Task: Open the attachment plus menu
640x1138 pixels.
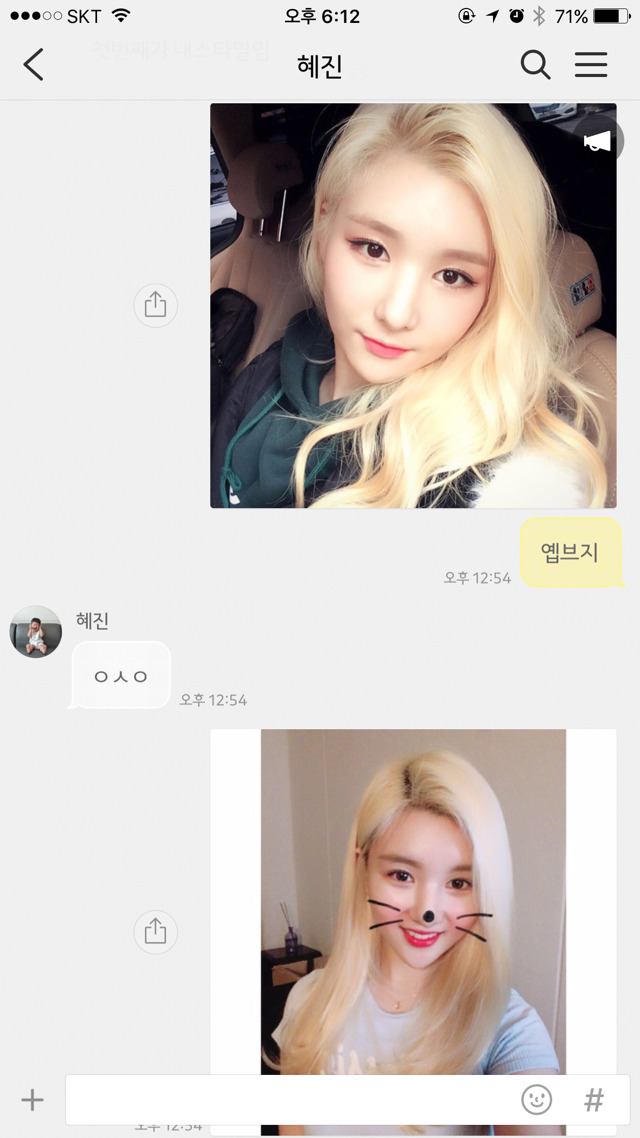Action: pyautogui.click(x=33, y=1100)
